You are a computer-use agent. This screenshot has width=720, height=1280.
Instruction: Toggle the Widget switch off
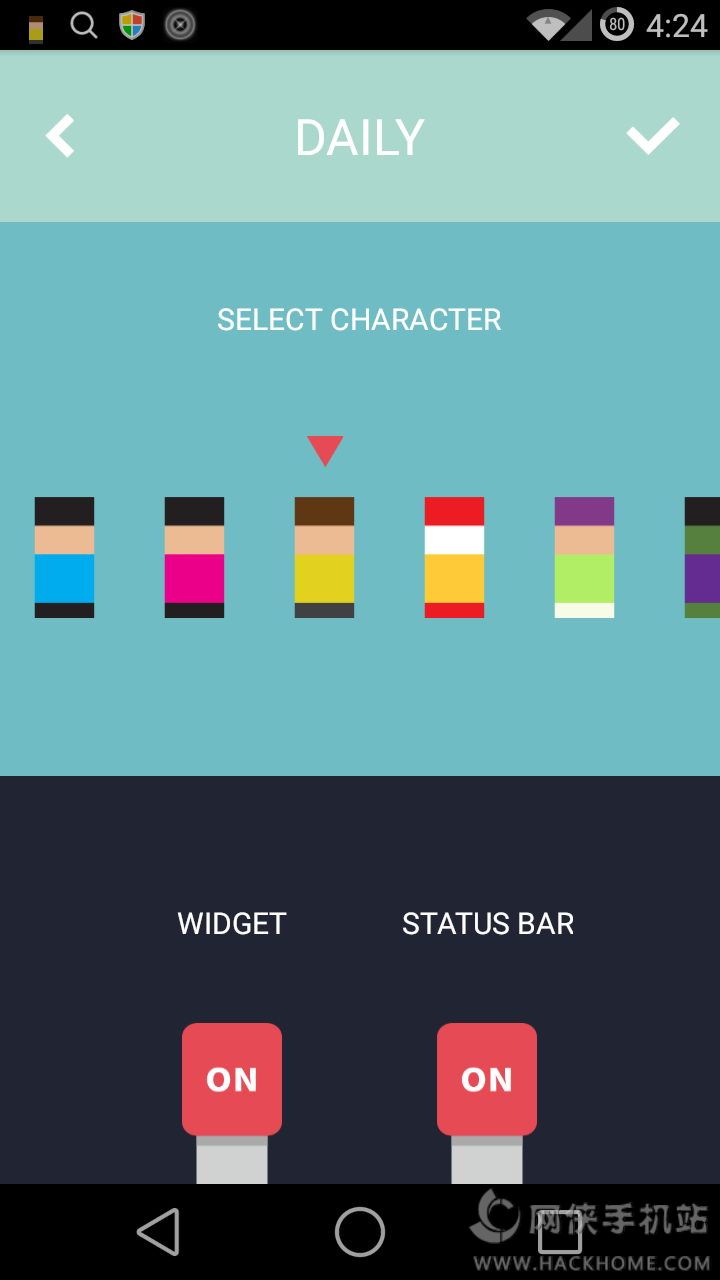click(x=232, y=1079)
